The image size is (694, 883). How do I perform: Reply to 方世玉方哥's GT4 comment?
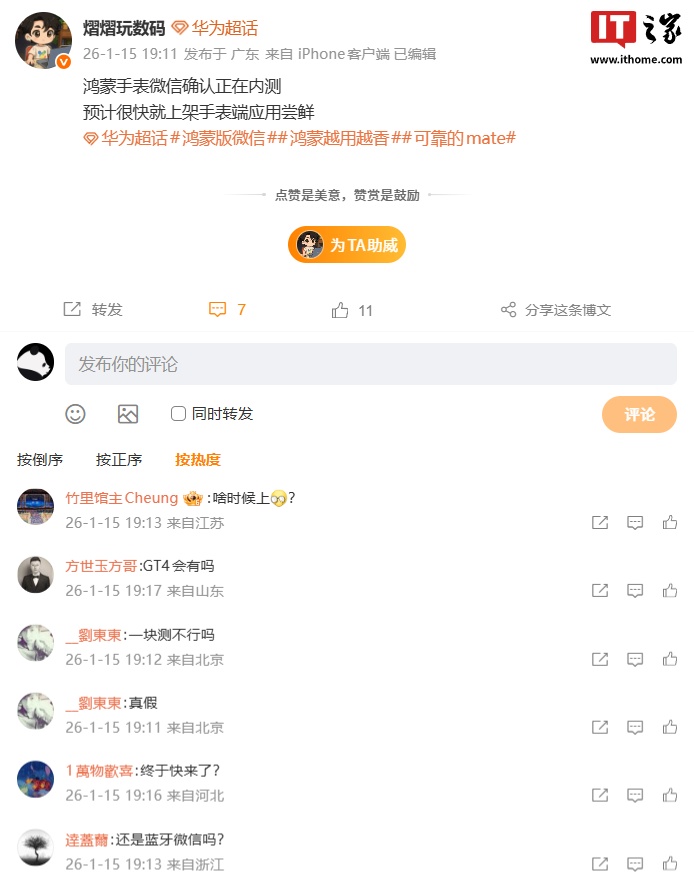635,591
